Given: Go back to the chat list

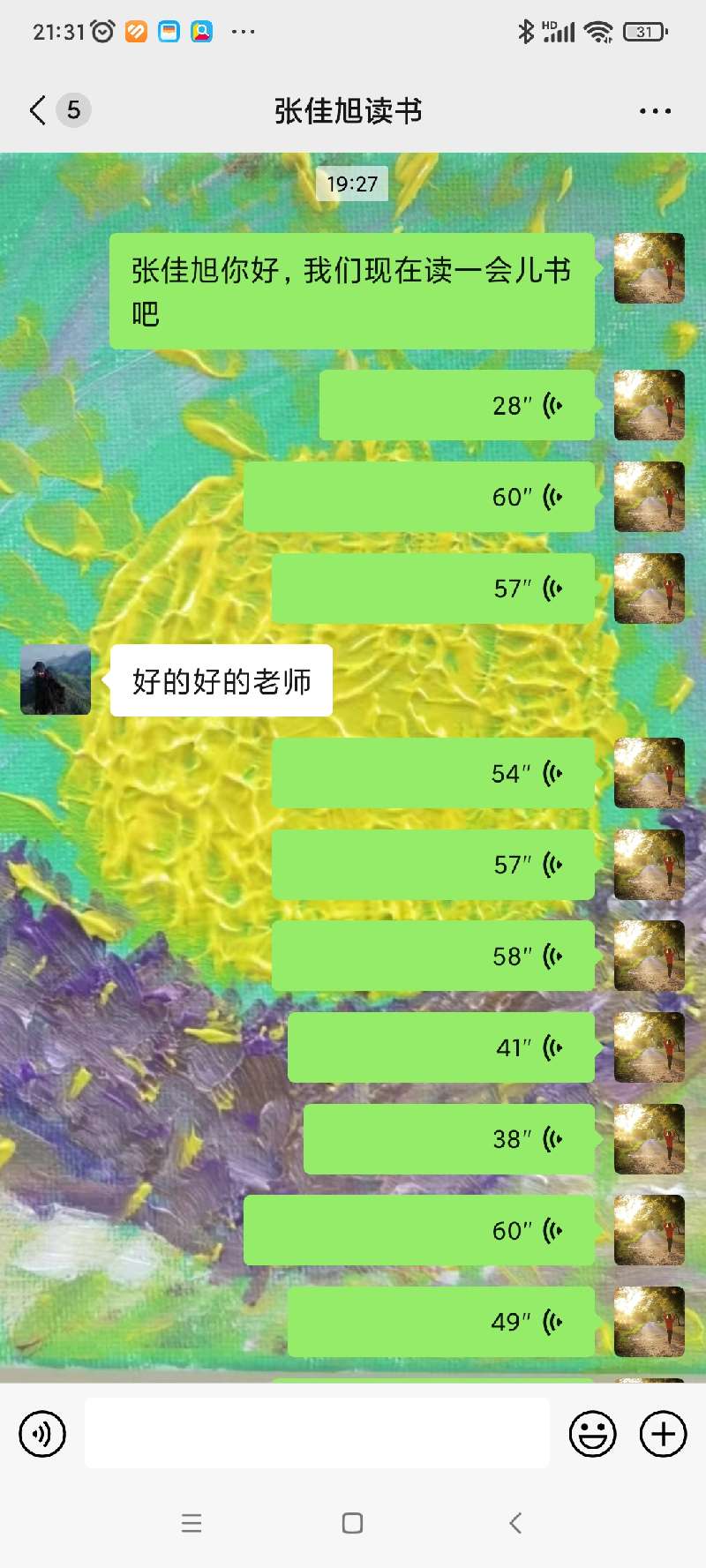Looking at the screenshot, I should pyautogui.click(x=37, y=110).
